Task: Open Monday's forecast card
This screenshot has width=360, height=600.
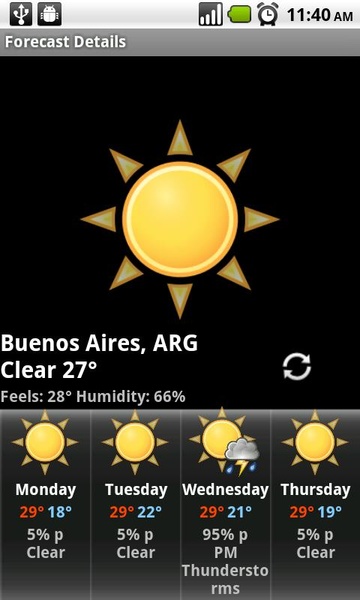Action: click(x=45, y=504)
